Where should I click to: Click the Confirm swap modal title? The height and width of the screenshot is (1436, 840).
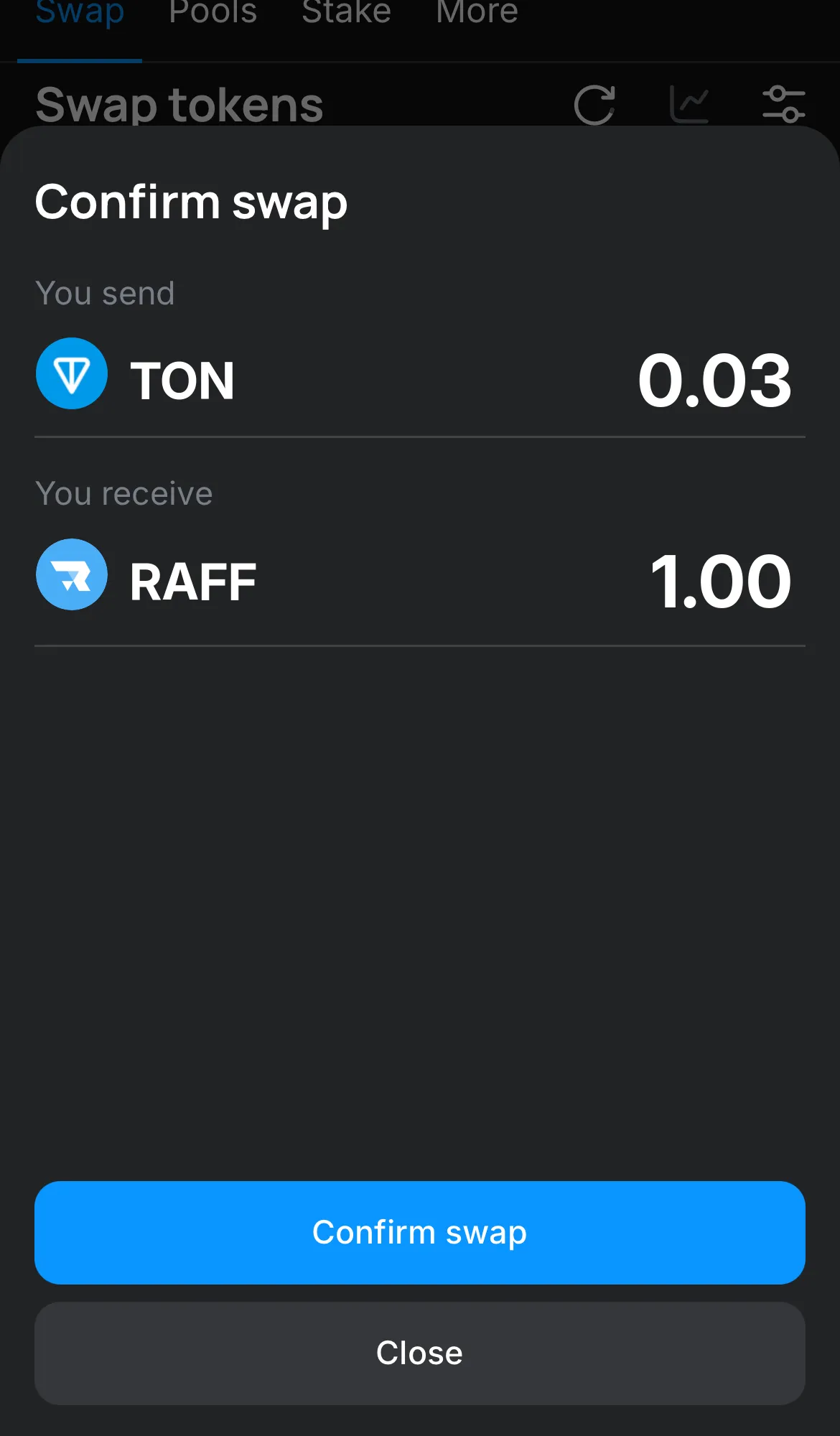(191, 202)
